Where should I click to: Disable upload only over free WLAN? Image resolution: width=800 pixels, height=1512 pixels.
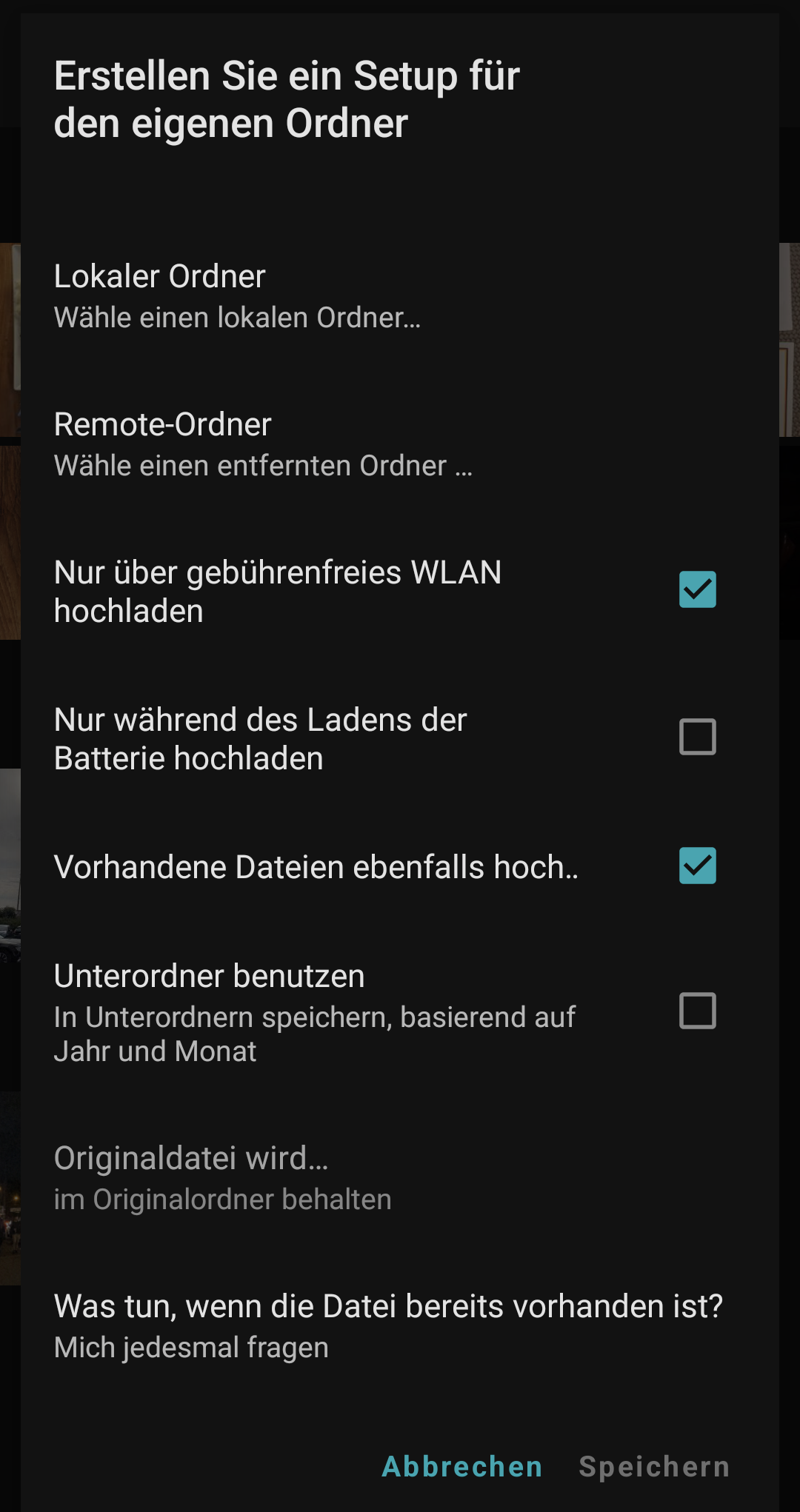[x=697, y=589]
